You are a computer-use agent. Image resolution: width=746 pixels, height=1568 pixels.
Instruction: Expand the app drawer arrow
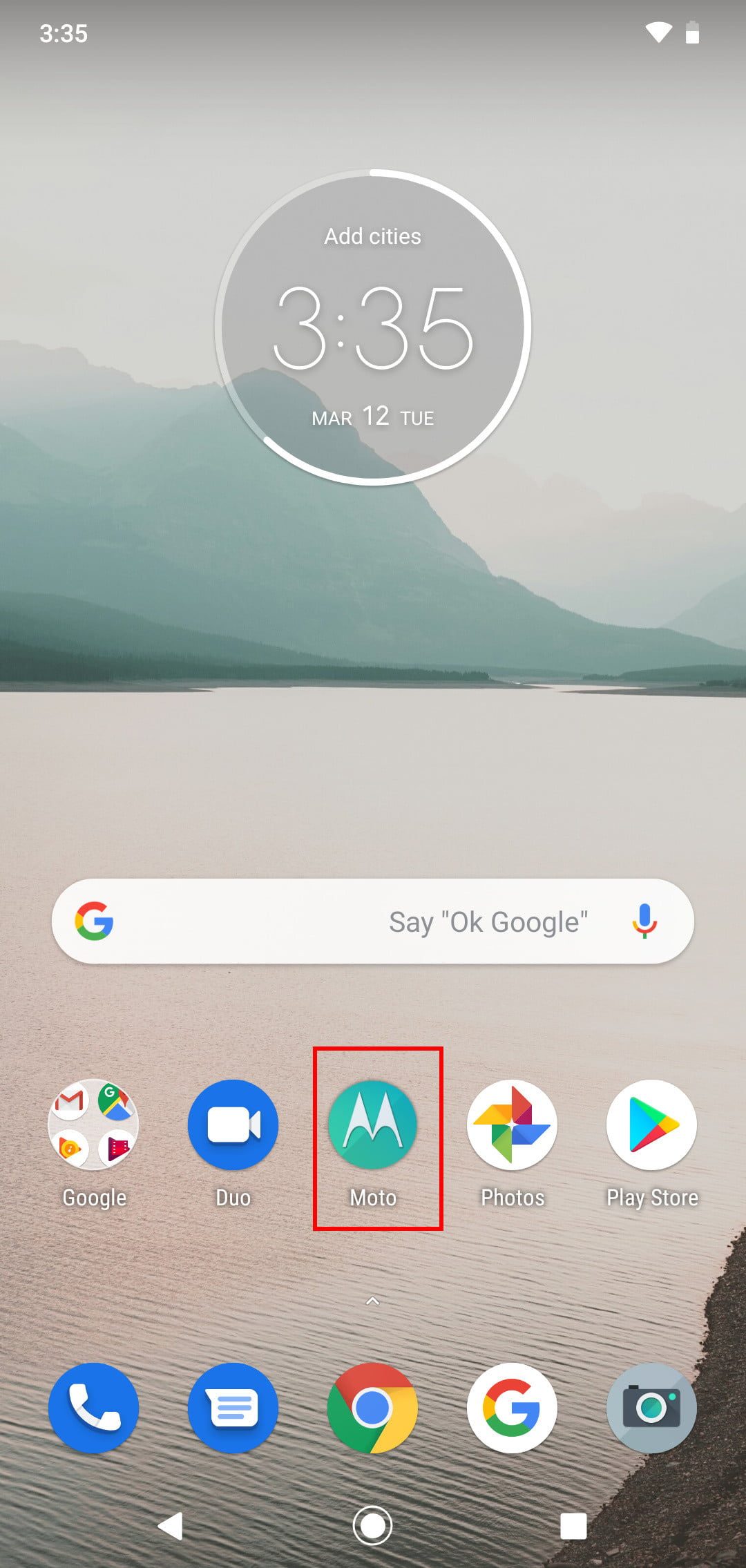pos(372,1301)
